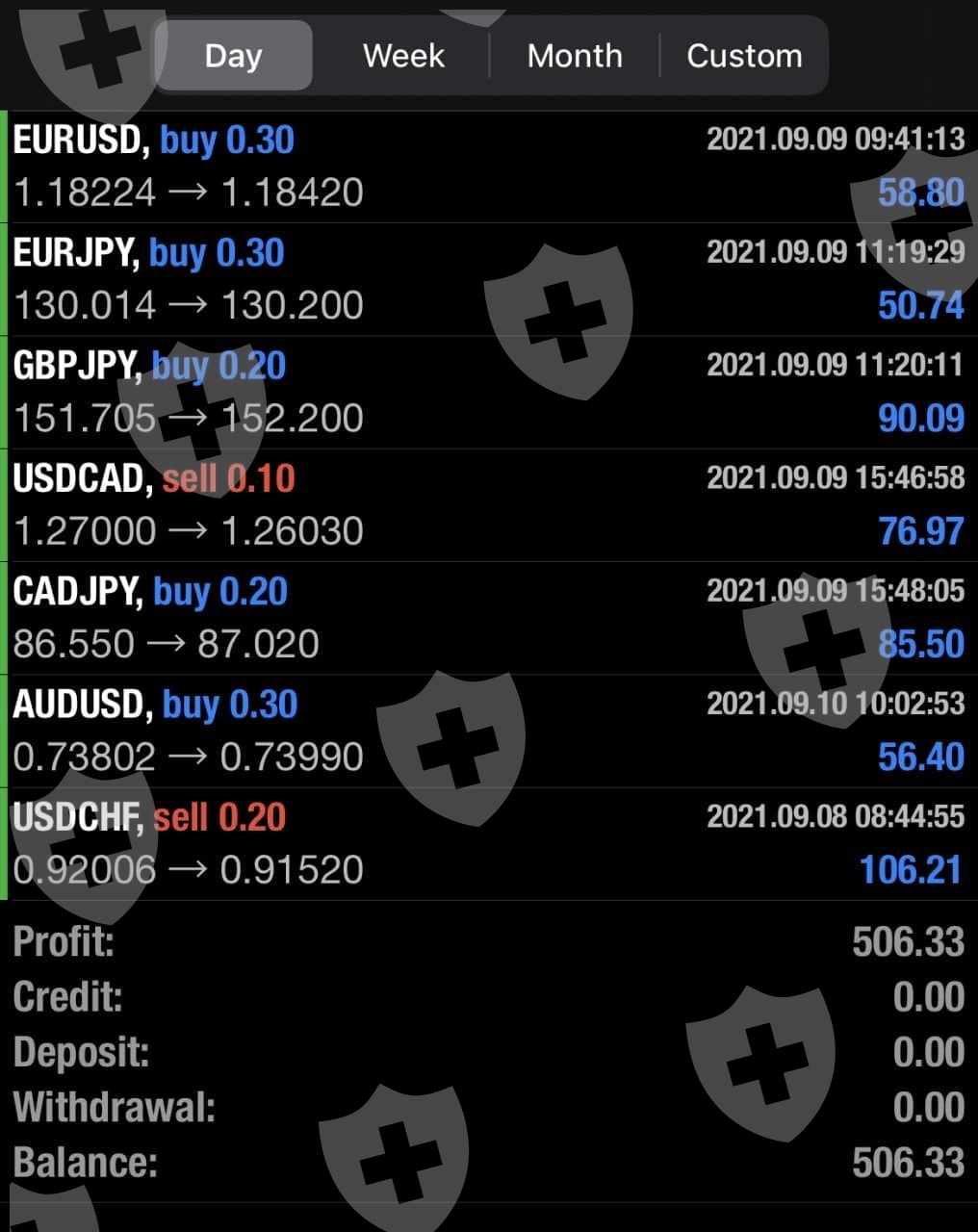Screen dimensions: 978x1232
Task: Expand the EURUSD buy 0.30 trade
Action: [489, 167]
